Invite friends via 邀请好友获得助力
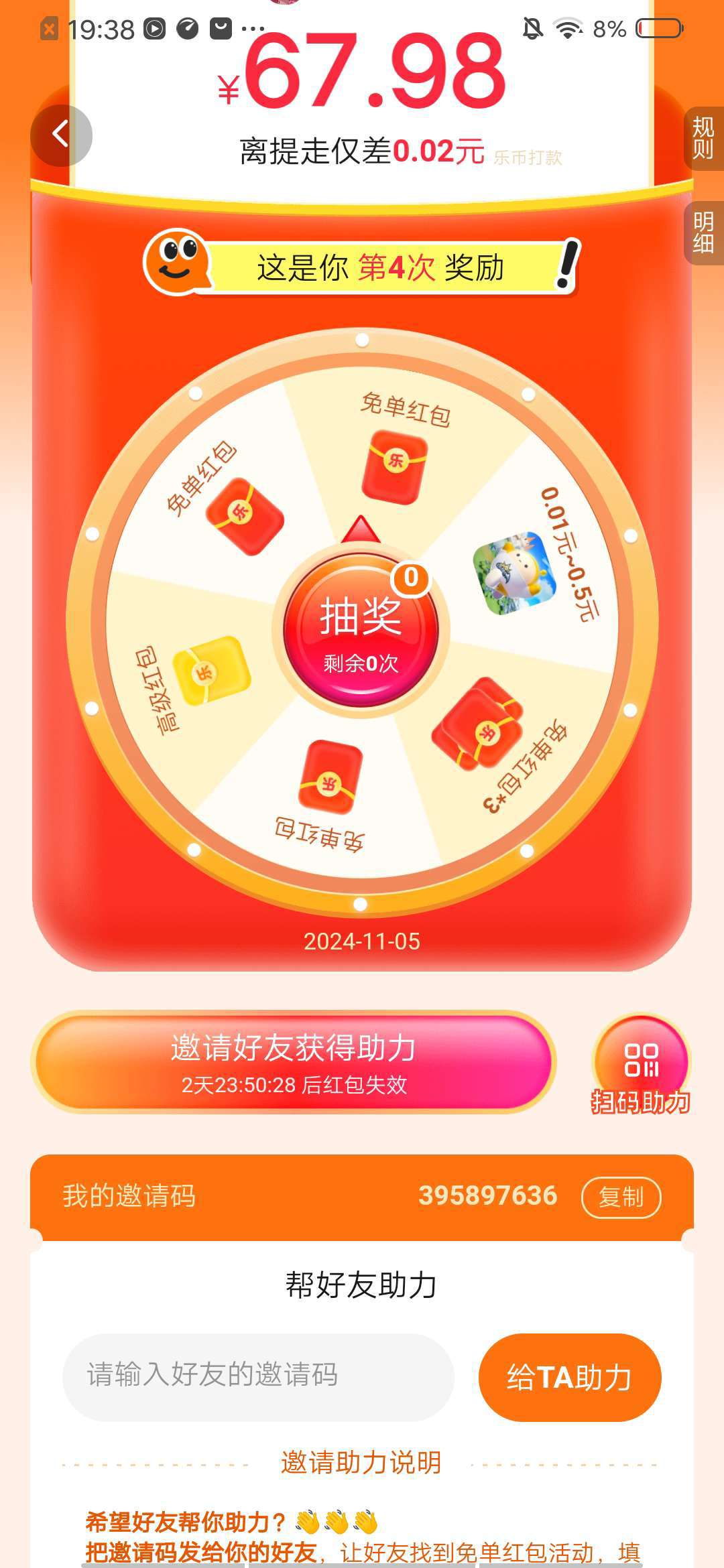The image size is (724, 1568). pyautogui.click(x=294, y=1061)
